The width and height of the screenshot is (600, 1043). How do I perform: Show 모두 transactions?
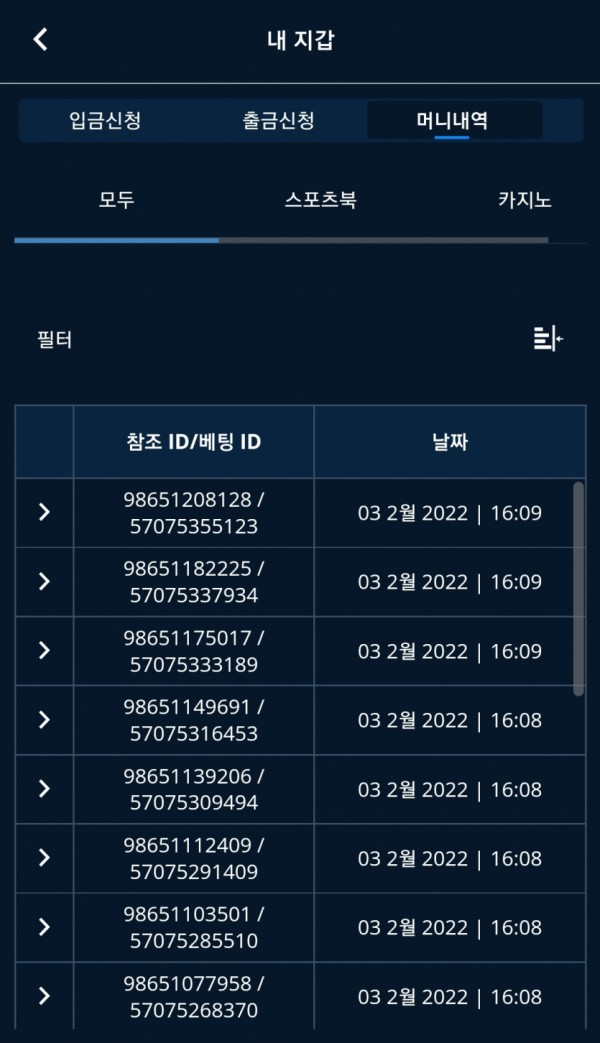tap(116, 200)
